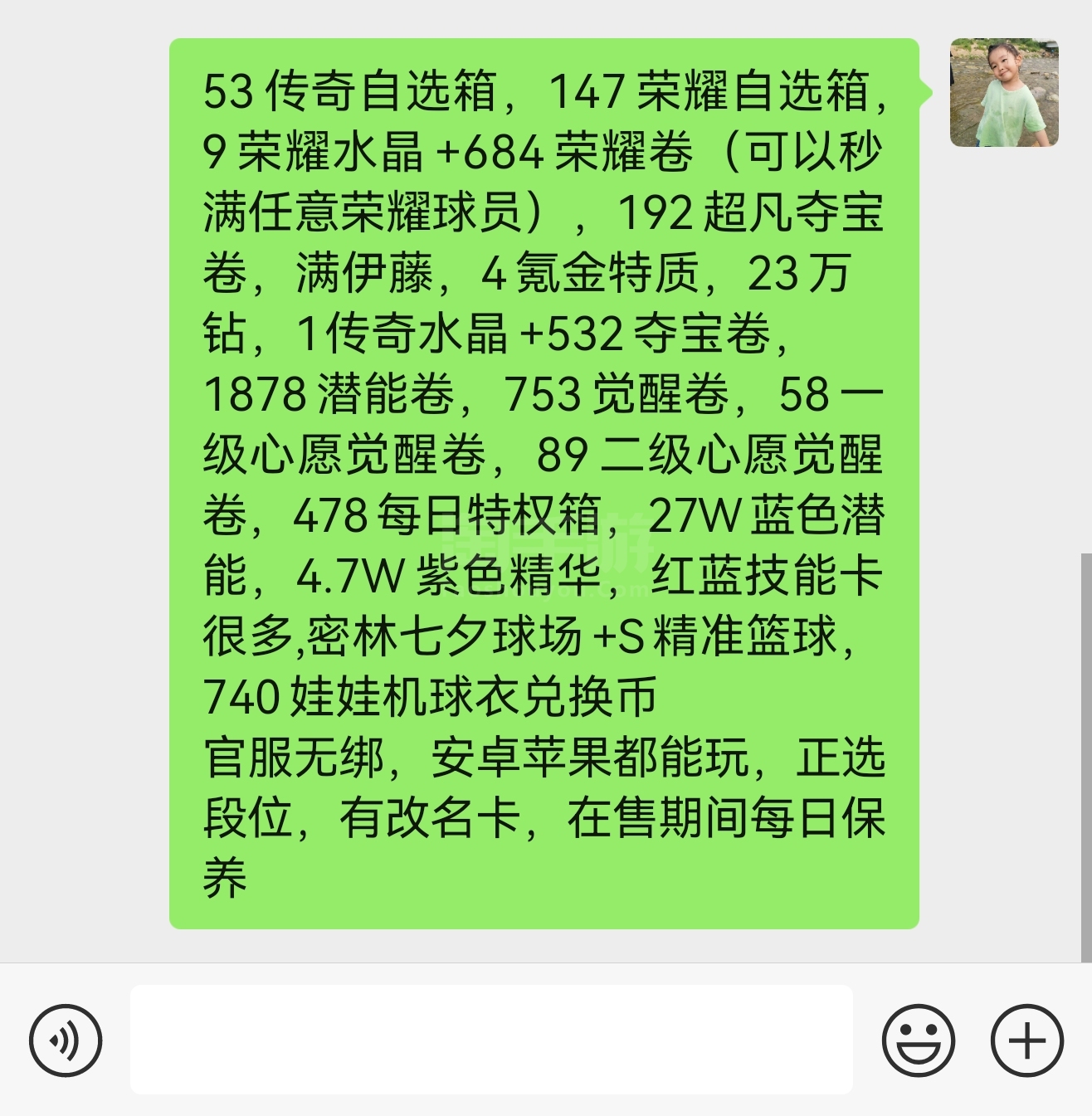The height and width of the screenshot is (1116, 1092).
Task: Focus the message text field
Action: [x=491, y=1040]
